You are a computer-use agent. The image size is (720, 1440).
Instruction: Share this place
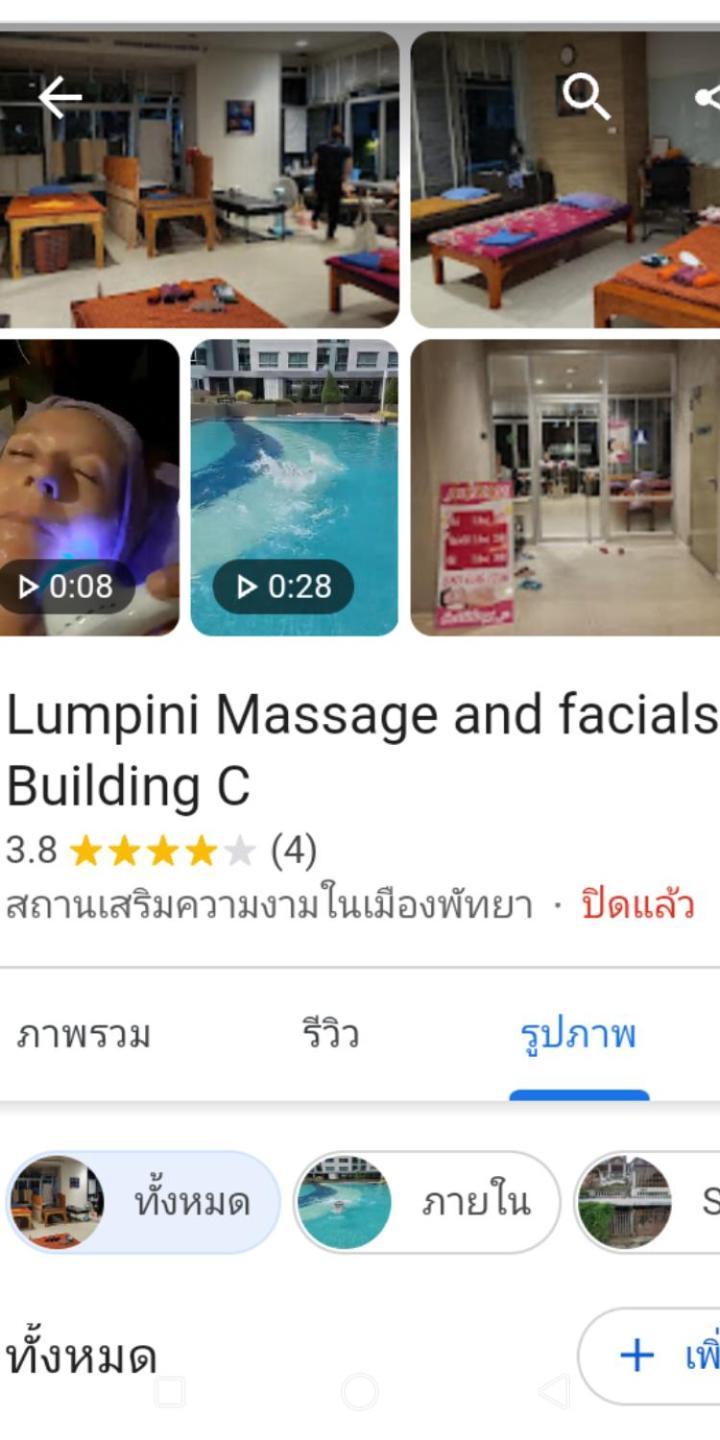708,97
